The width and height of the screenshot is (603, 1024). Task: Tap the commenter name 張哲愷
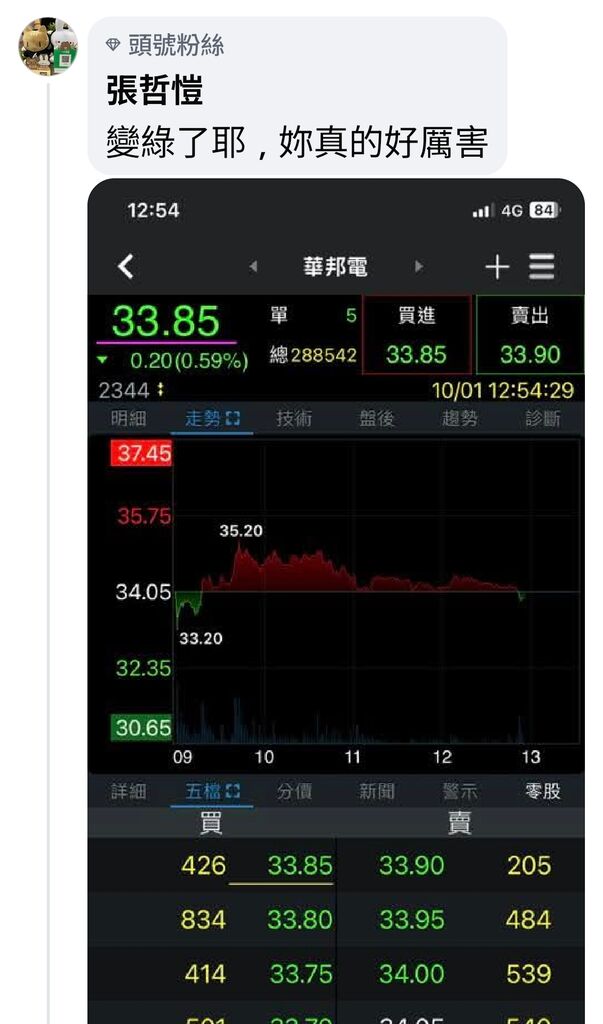click(x=155, y=91)
